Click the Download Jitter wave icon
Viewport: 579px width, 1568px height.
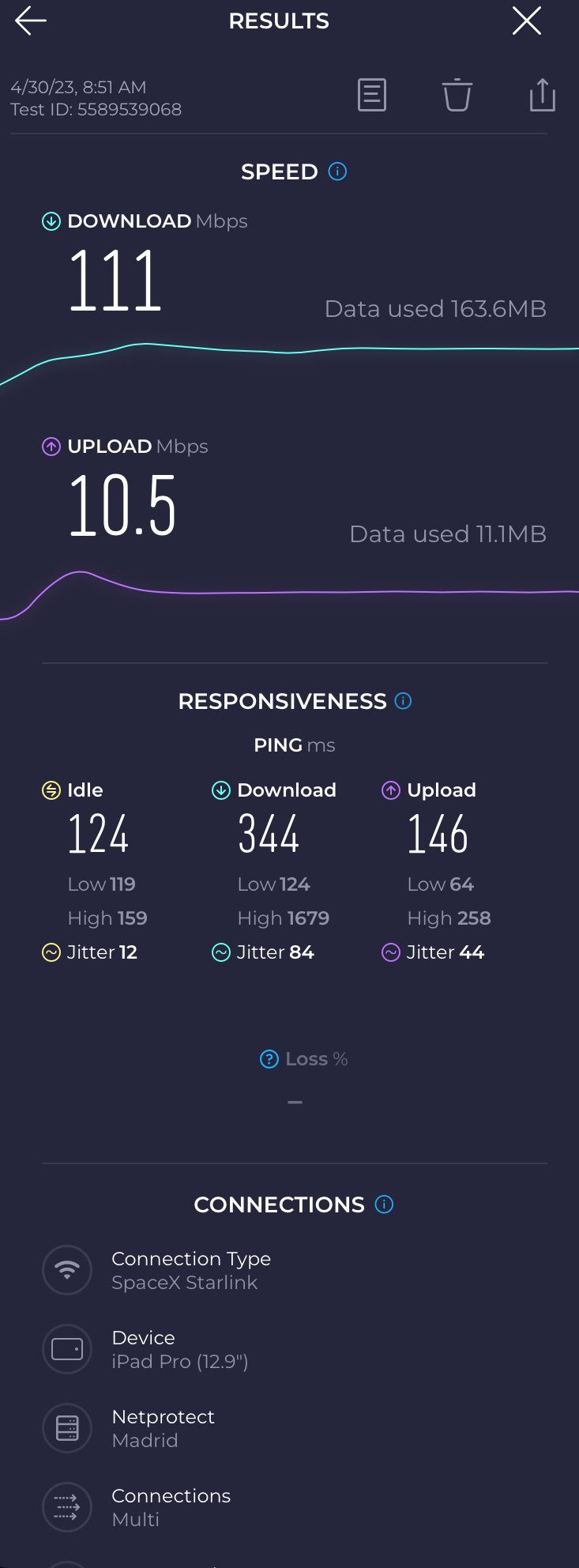coord(220,952)
